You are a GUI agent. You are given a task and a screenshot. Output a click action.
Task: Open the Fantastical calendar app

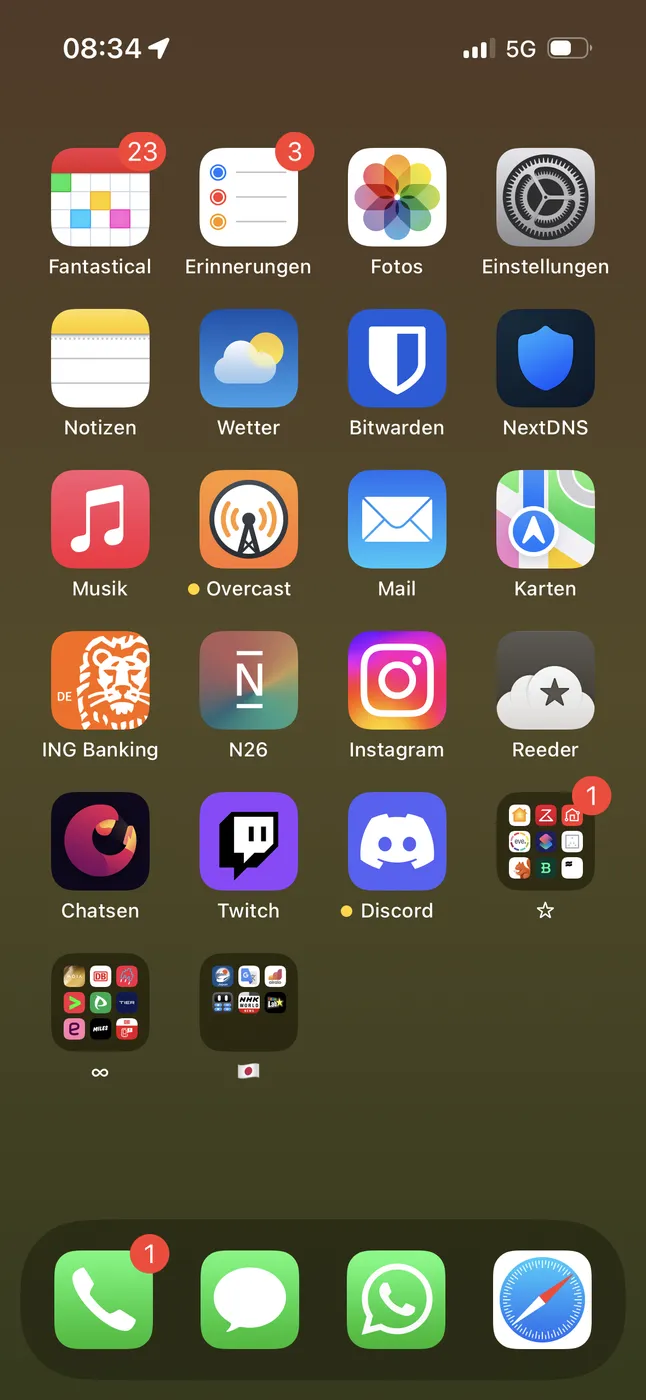point(100,198)
